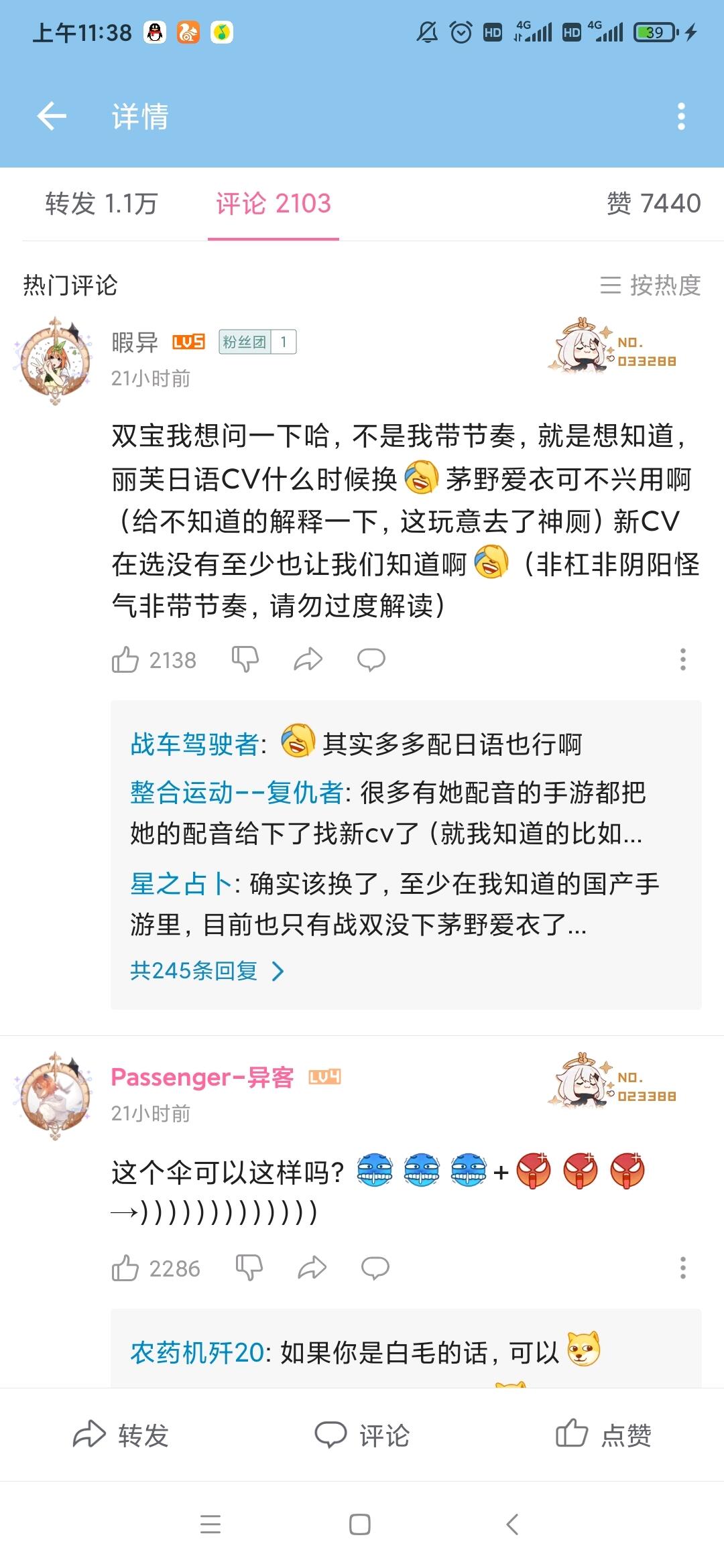Screen dimensions: 724x1568
Task: Share 暇异's comment
Action: [308, 659]
